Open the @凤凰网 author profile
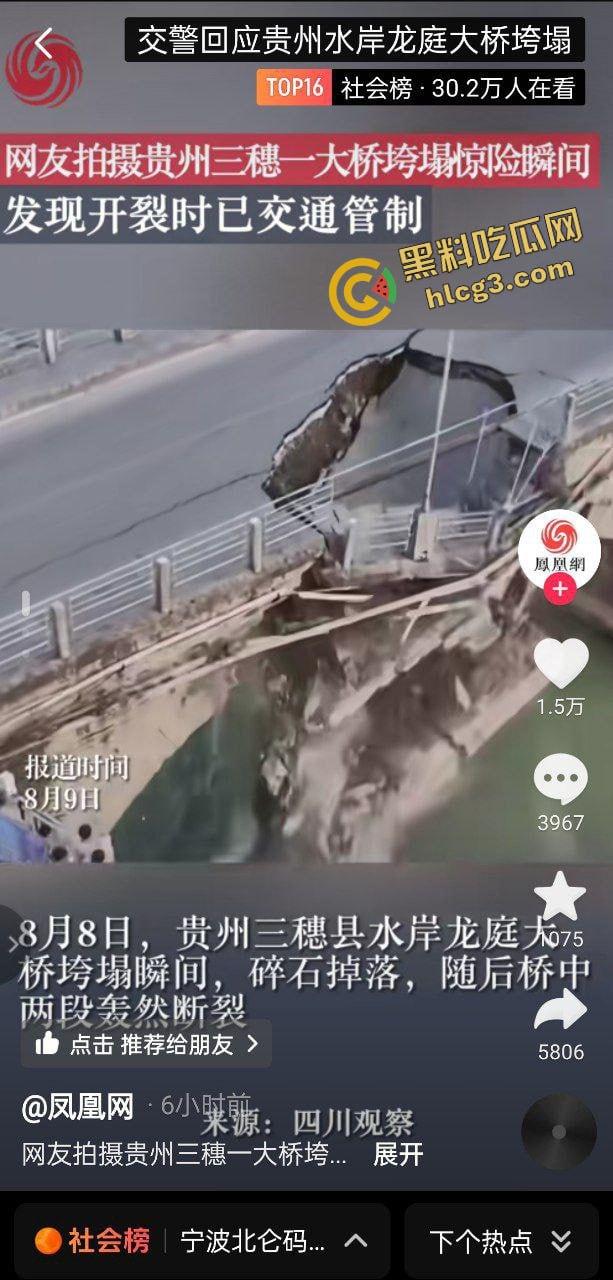 tap(78, 1107)
